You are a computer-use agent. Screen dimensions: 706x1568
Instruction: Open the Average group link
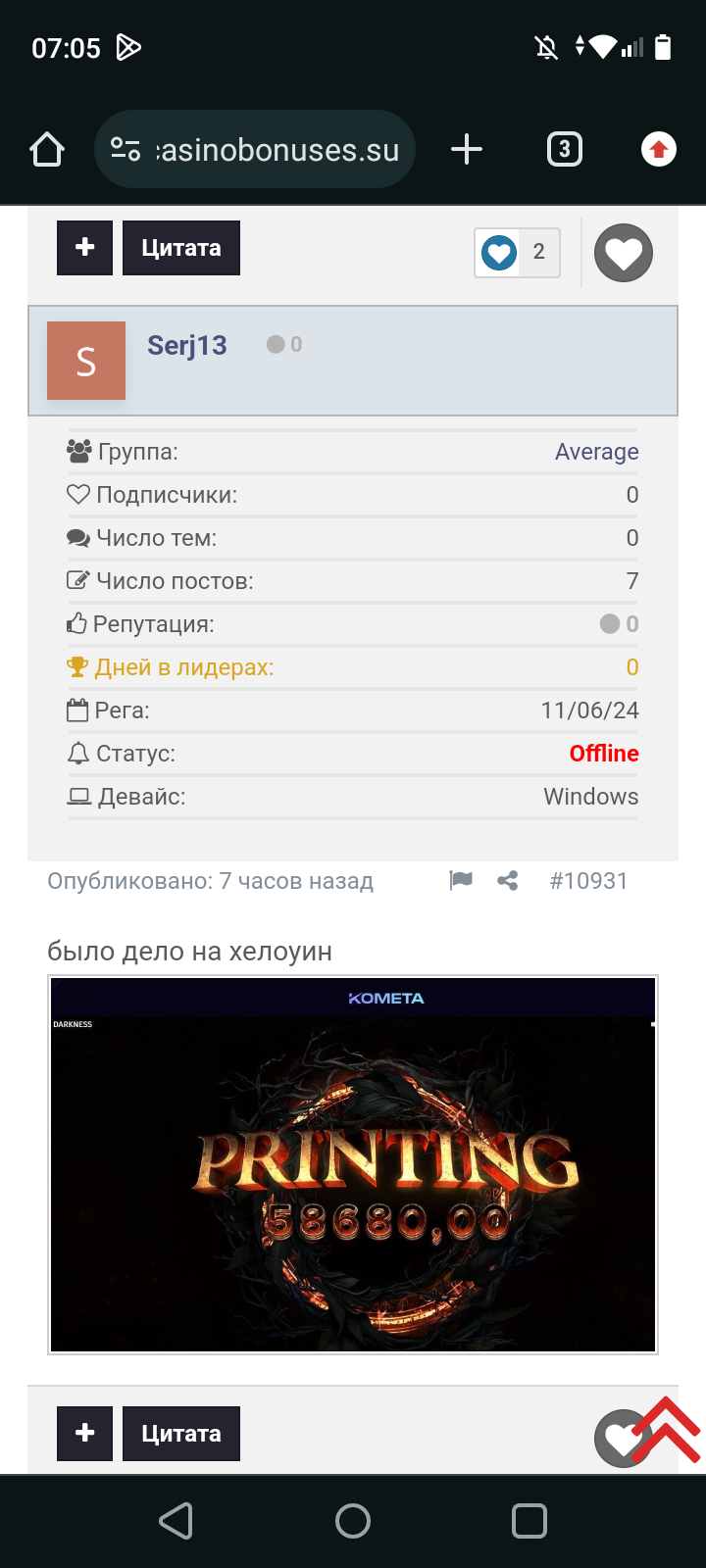point(596,452)
